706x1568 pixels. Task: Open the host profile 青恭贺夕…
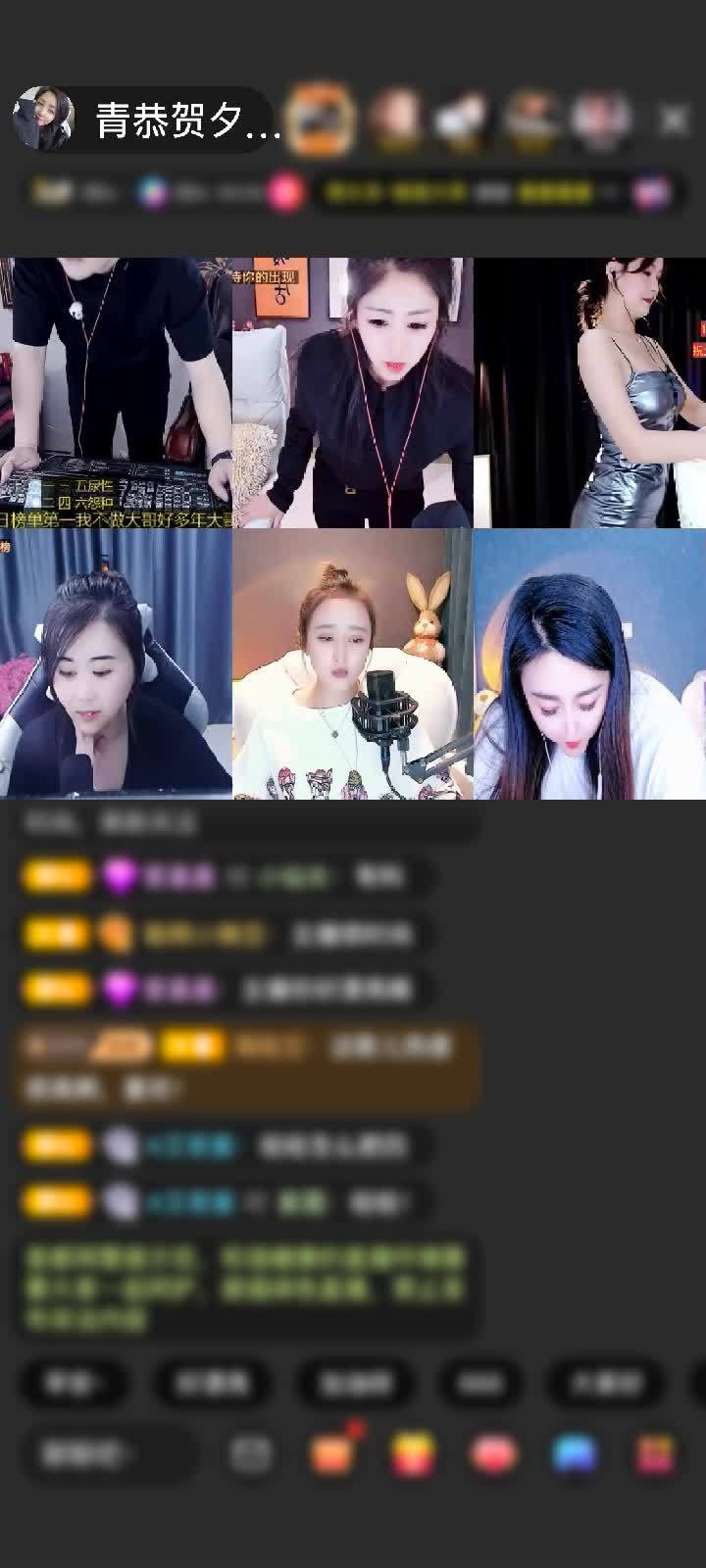pyautogui.click(x=147, y=120)
